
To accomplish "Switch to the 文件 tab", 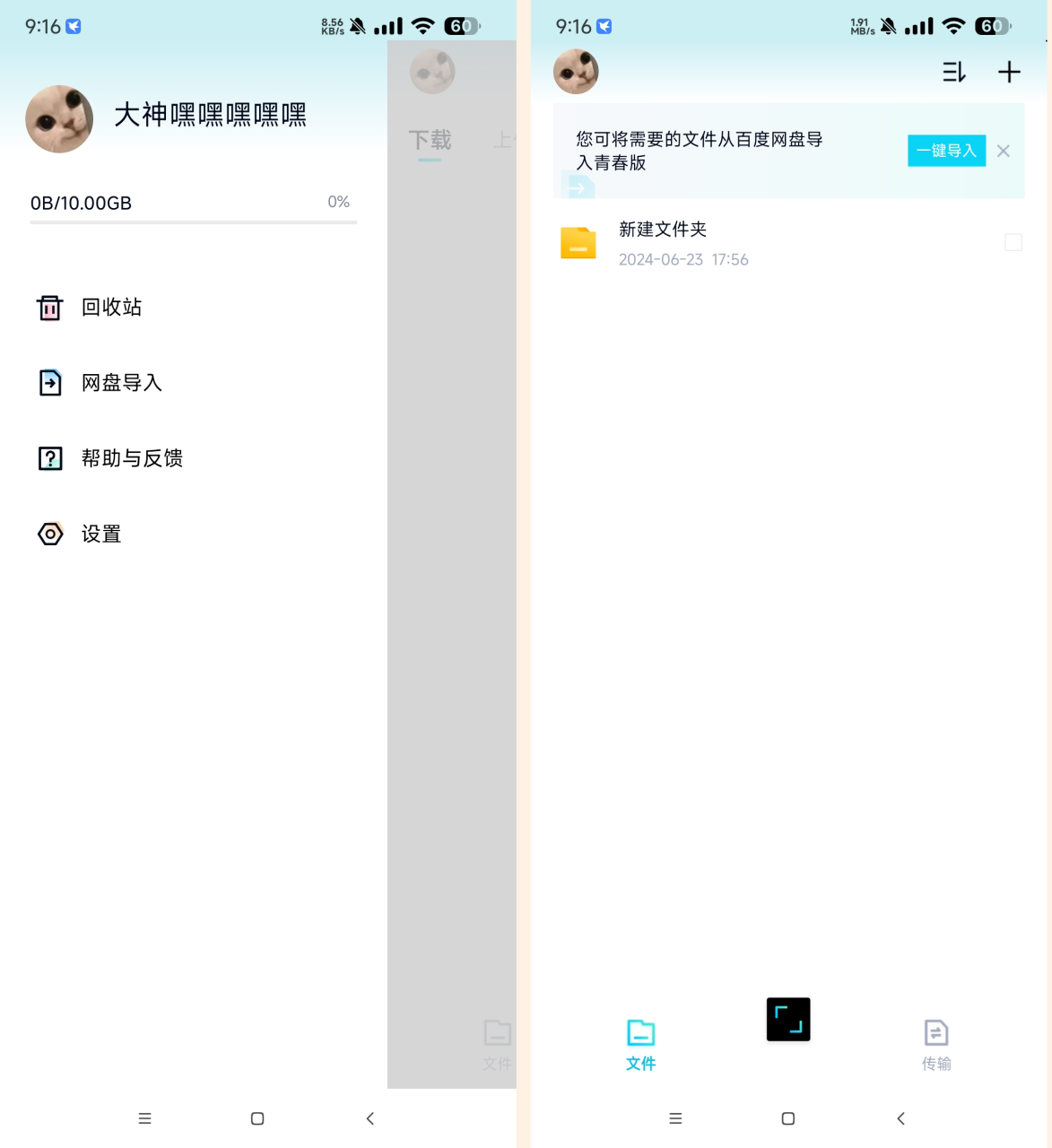I will tap(640, 1045).
